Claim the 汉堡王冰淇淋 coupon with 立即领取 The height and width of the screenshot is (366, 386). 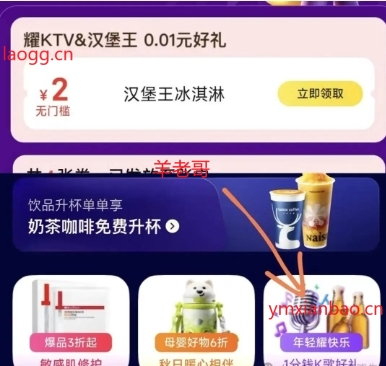[x=320, y=94]
